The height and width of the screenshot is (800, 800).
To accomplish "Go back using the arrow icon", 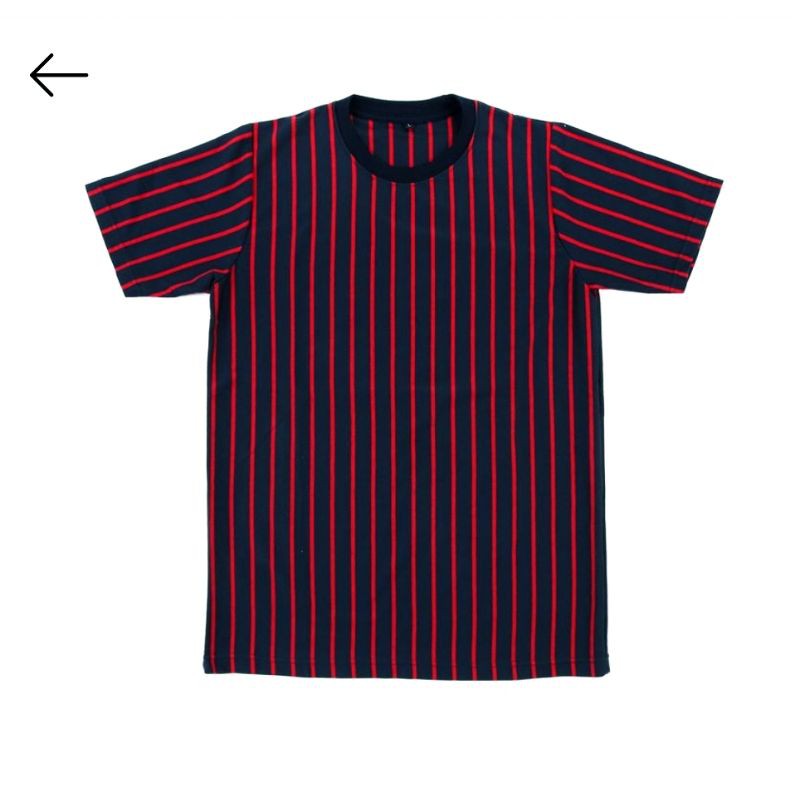I will tap(58, 75).
